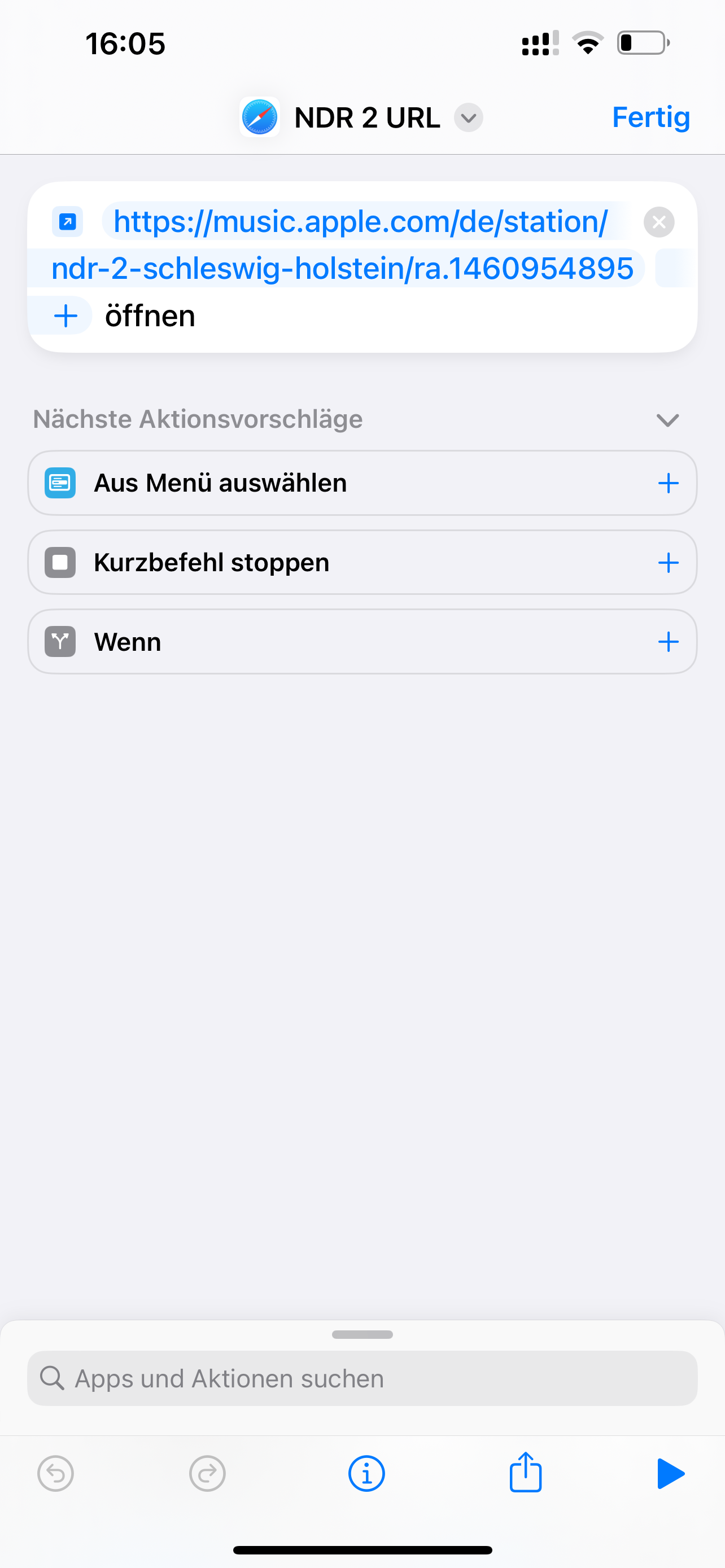Undo the last change
725x1568 pixels.
coord(55,1474)
